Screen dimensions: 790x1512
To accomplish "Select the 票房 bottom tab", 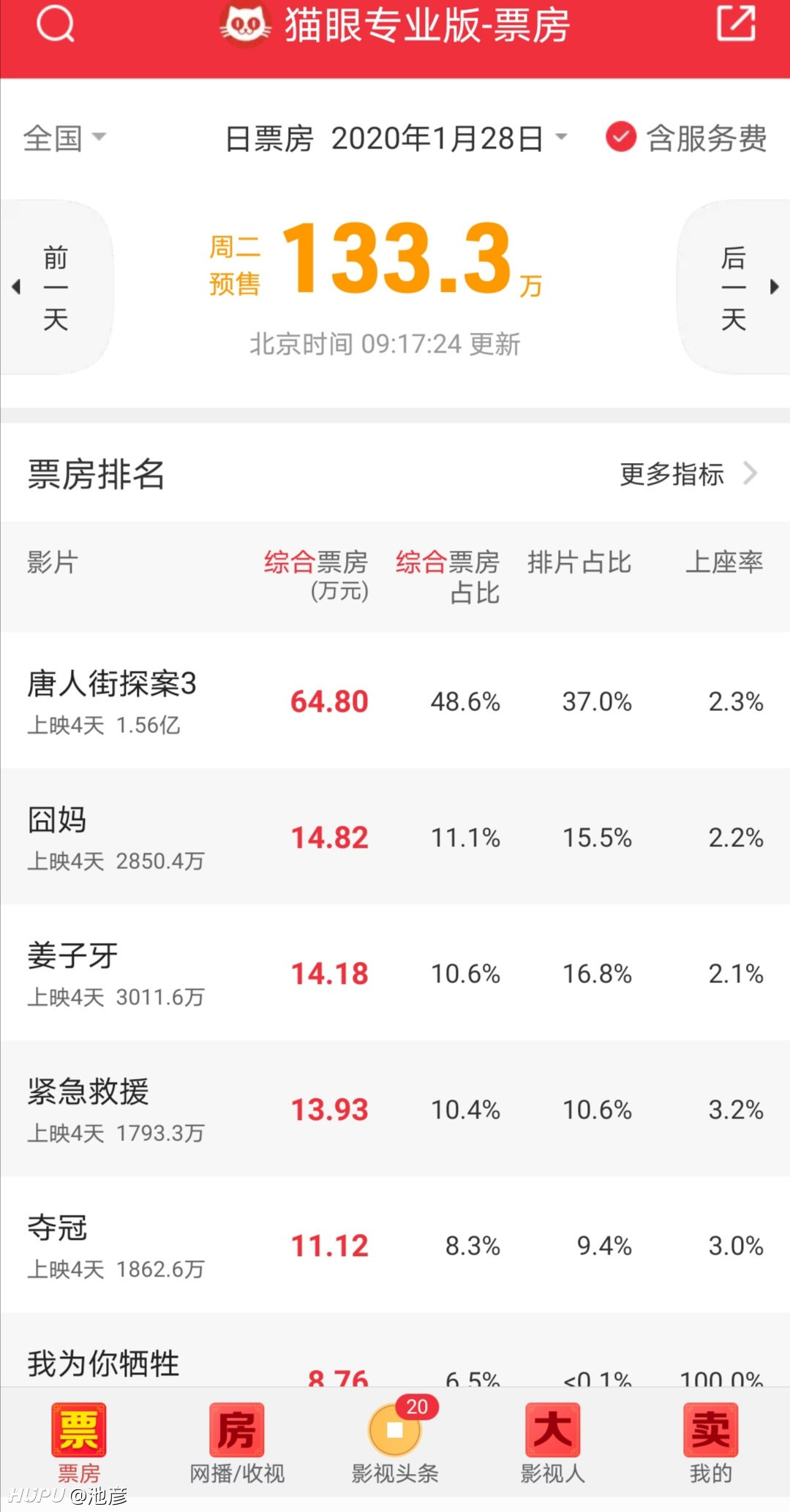I will (79, 1443).
